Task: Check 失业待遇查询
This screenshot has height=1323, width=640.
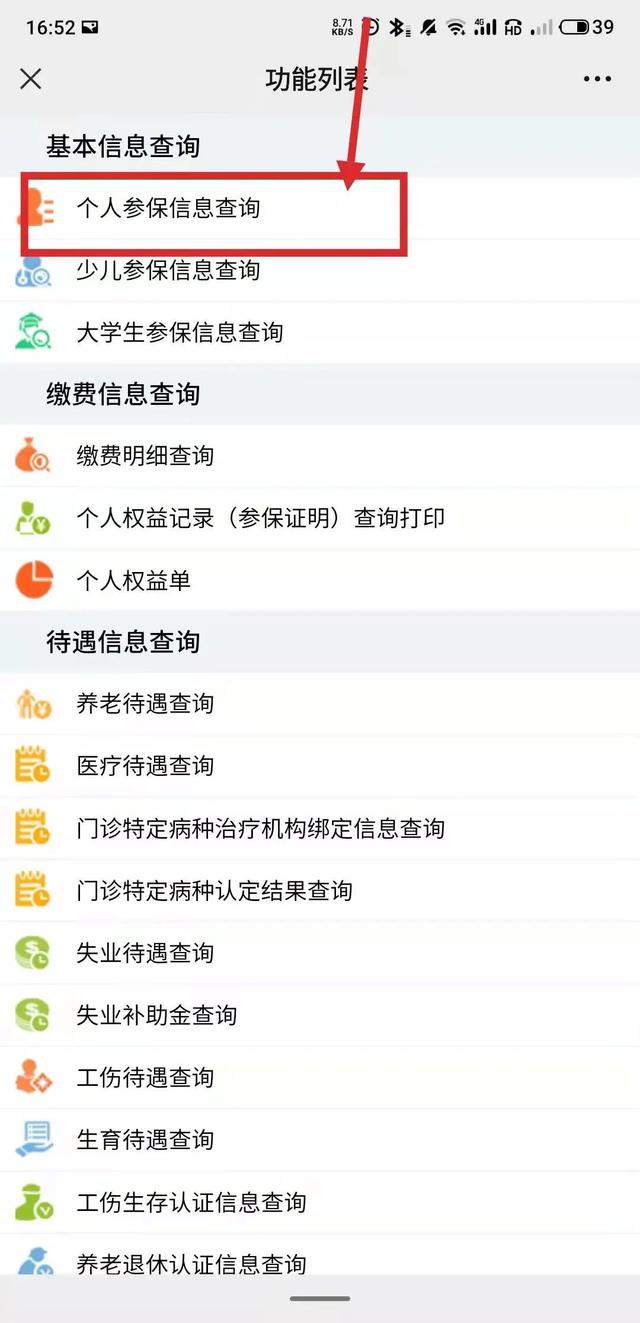Action: point(320,953)
